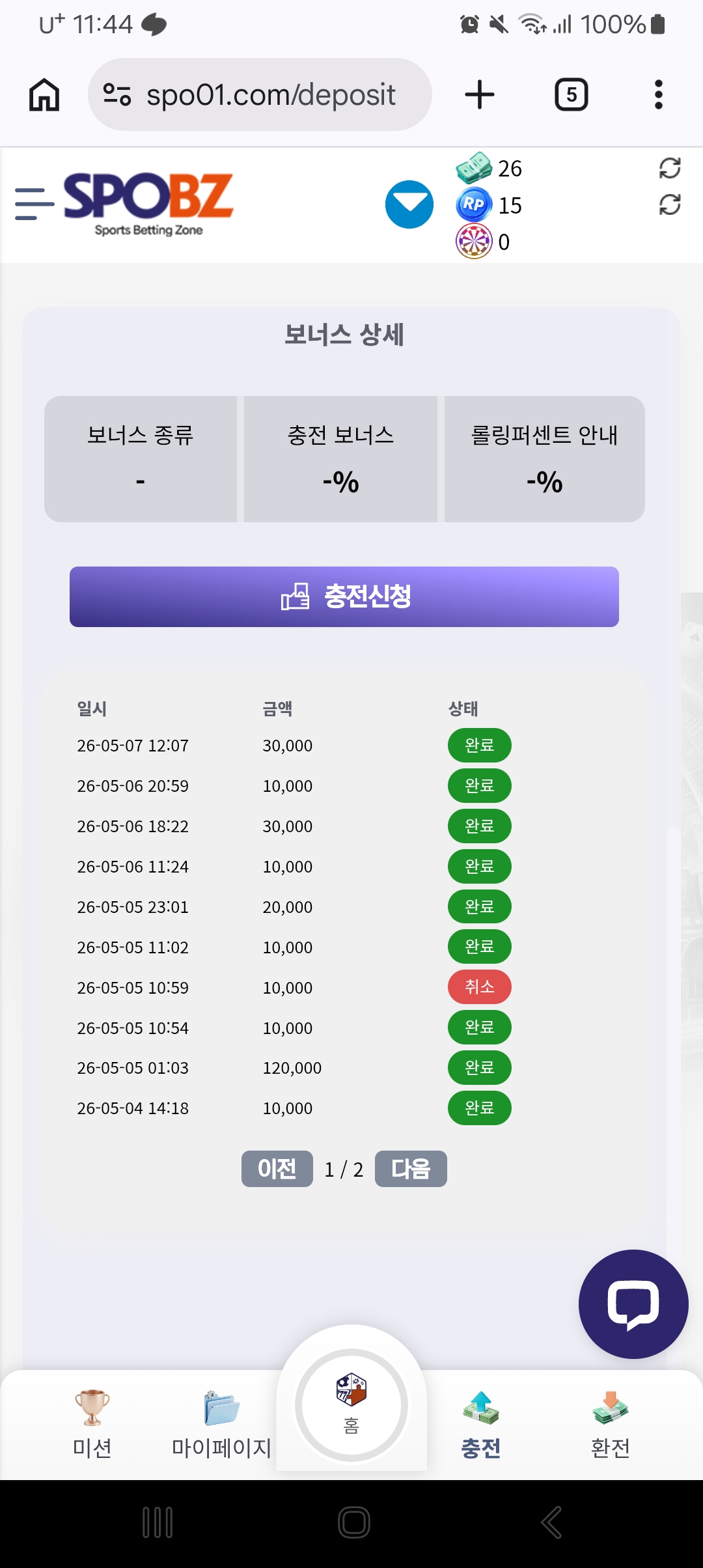Add a new browser tab

[x=480, y=94]
